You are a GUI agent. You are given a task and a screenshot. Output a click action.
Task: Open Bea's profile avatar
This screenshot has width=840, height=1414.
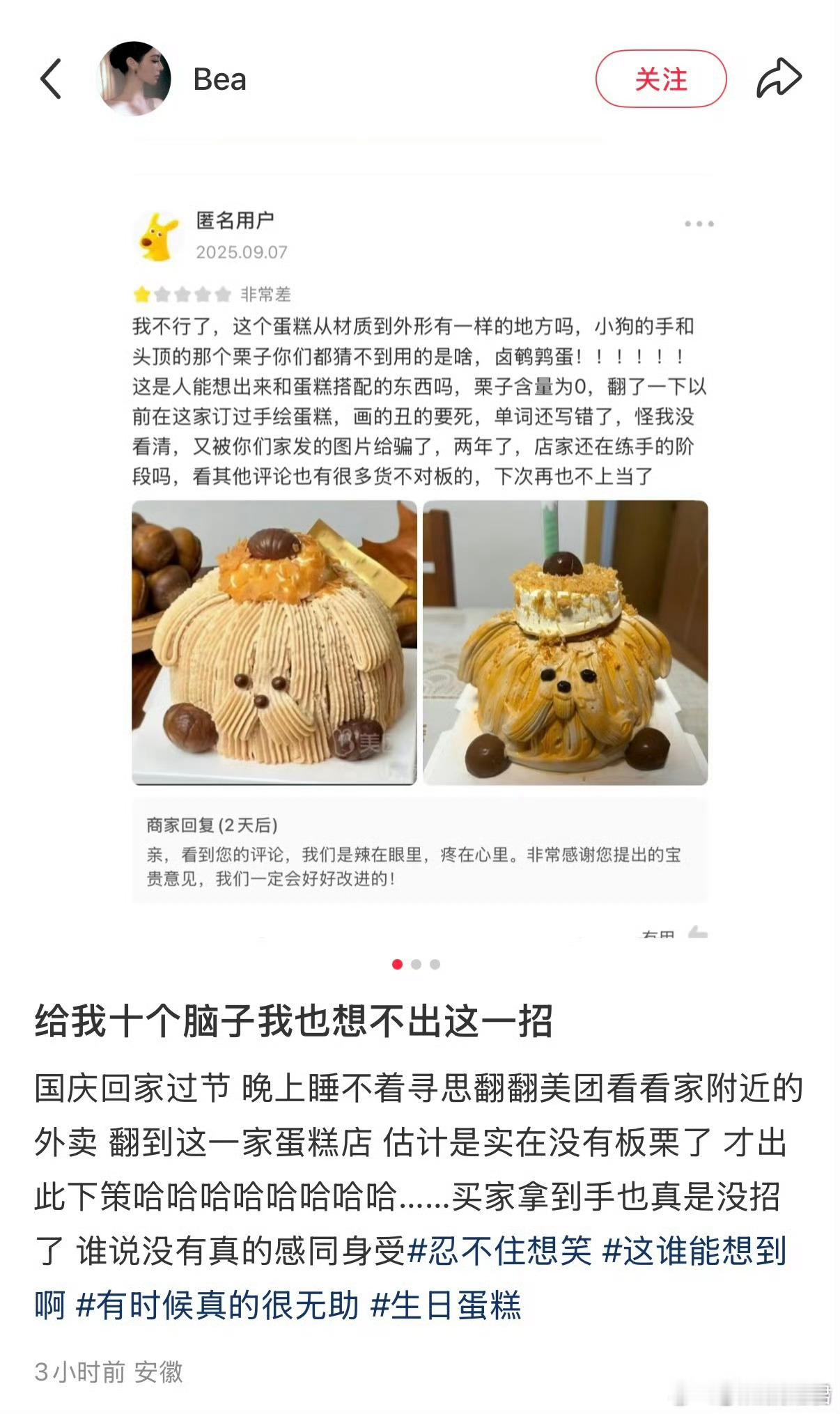click(x=135, y=79)
